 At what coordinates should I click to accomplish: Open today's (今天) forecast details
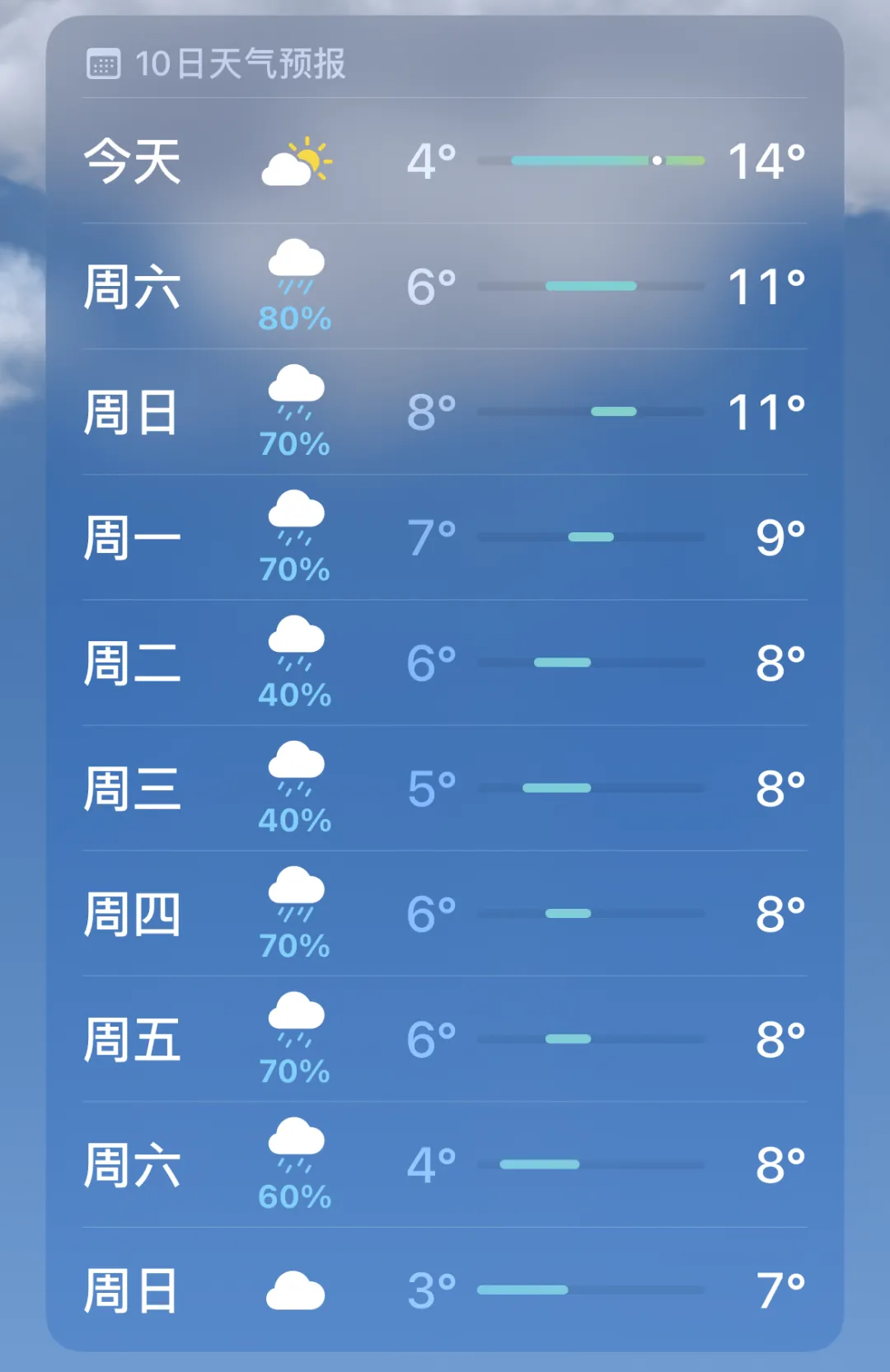click(445, 161)
